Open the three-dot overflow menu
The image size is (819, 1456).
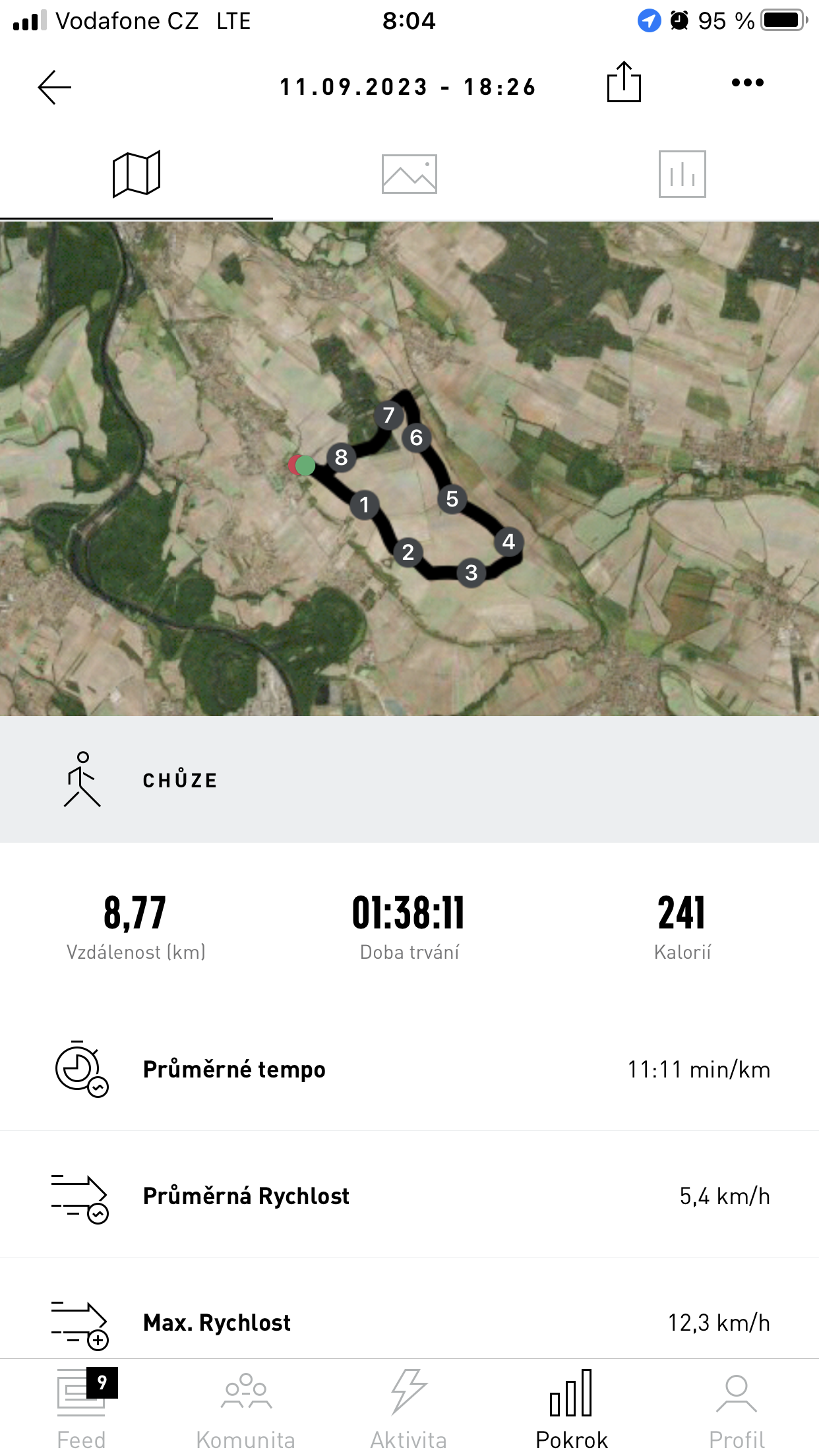tap(747, 83)
